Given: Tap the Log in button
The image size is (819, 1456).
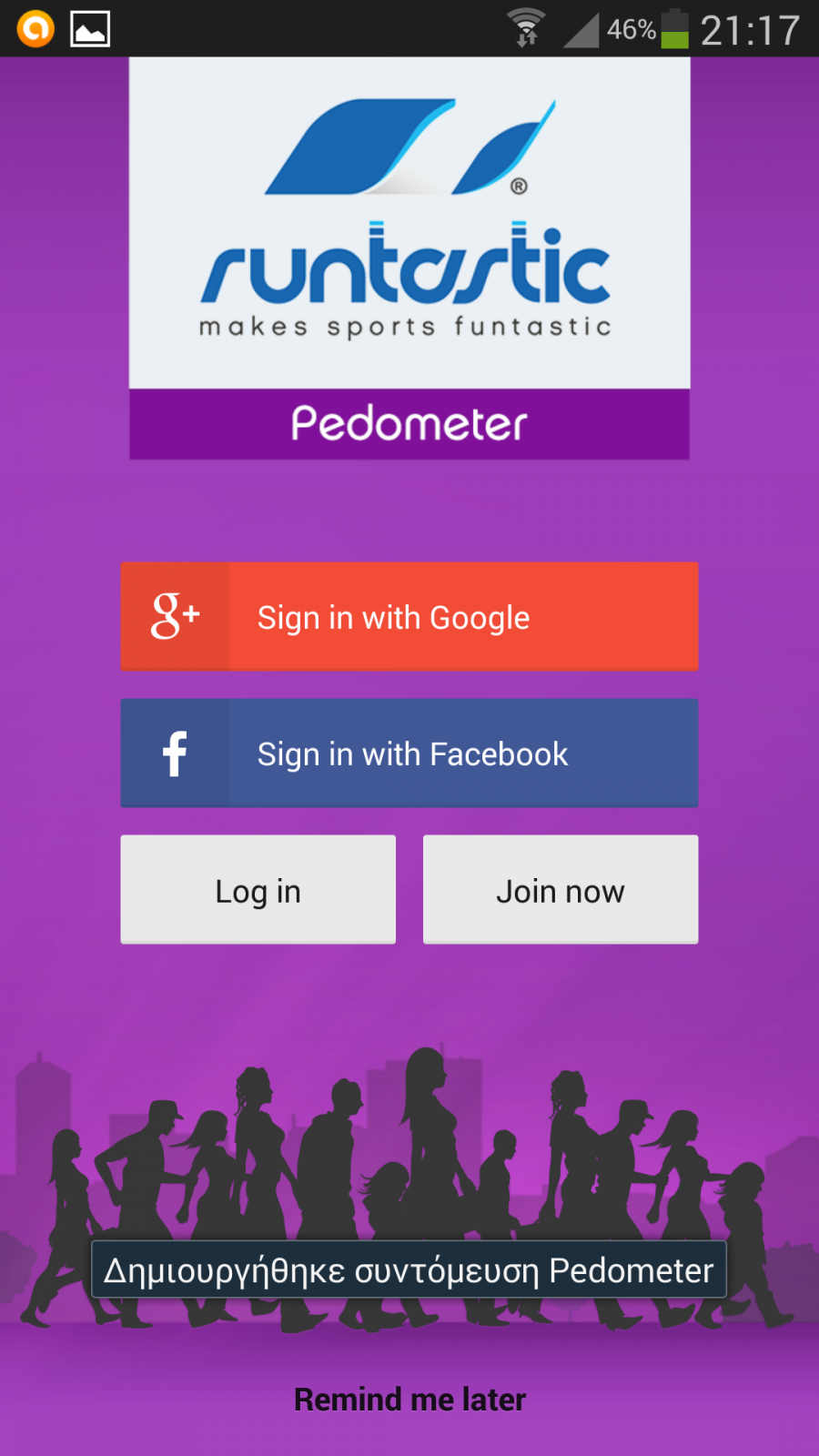Looking at the screenshot, I should coord(258,890).
